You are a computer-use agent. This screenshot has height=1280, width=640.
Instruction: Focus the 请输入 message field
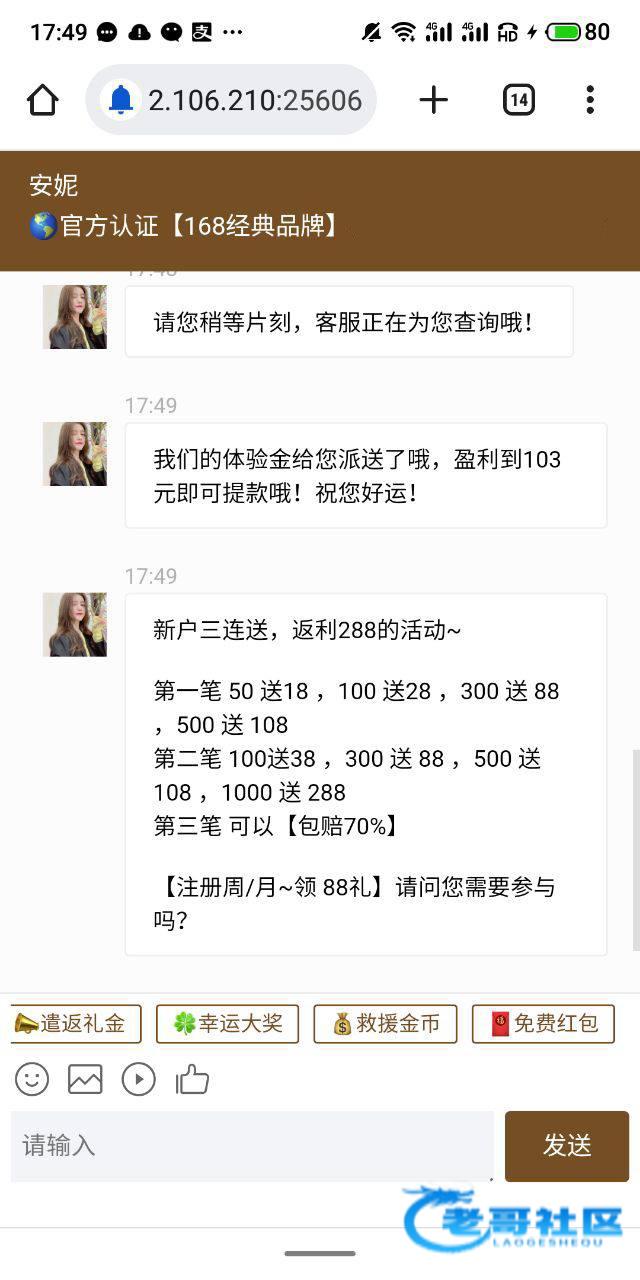click(x=252, y=1146)
